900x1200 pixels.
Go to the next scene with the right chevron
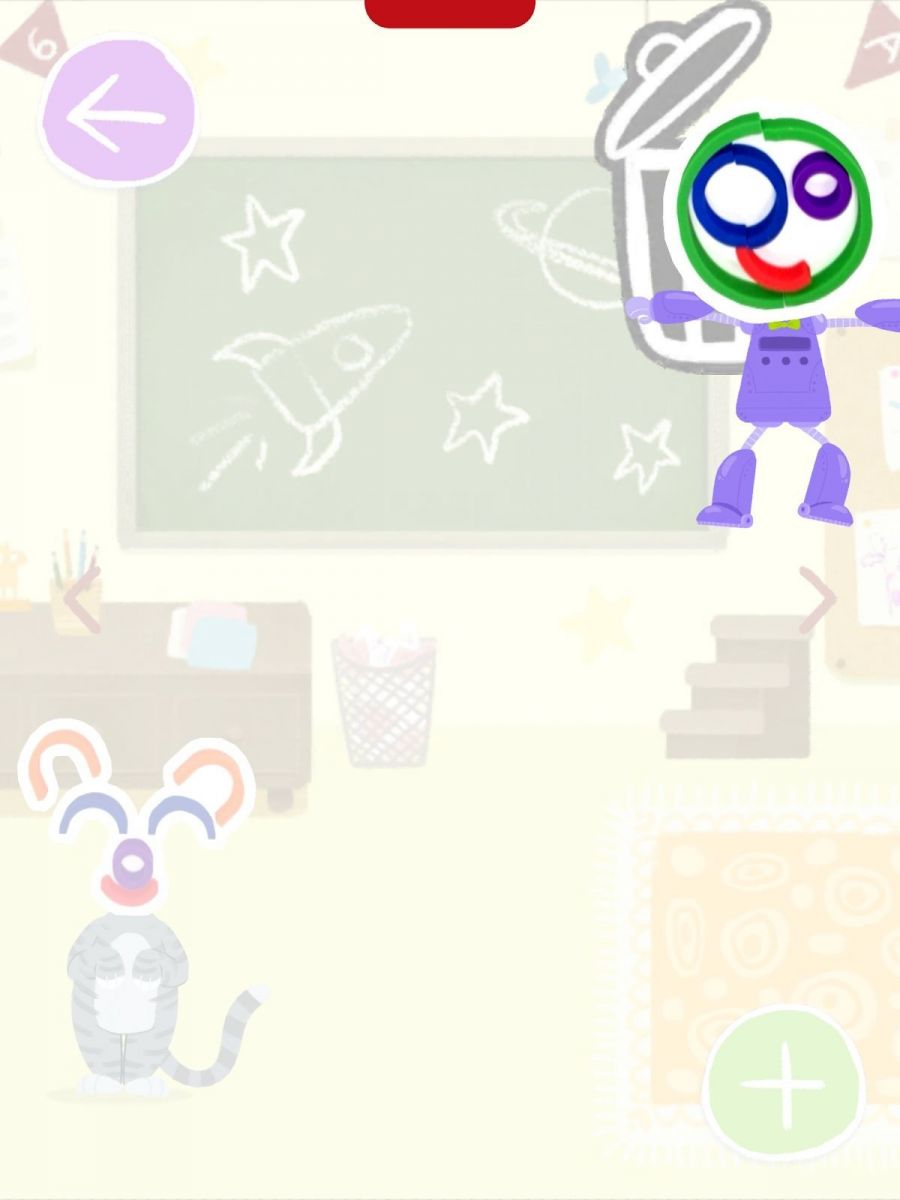[x=818, y=601]
